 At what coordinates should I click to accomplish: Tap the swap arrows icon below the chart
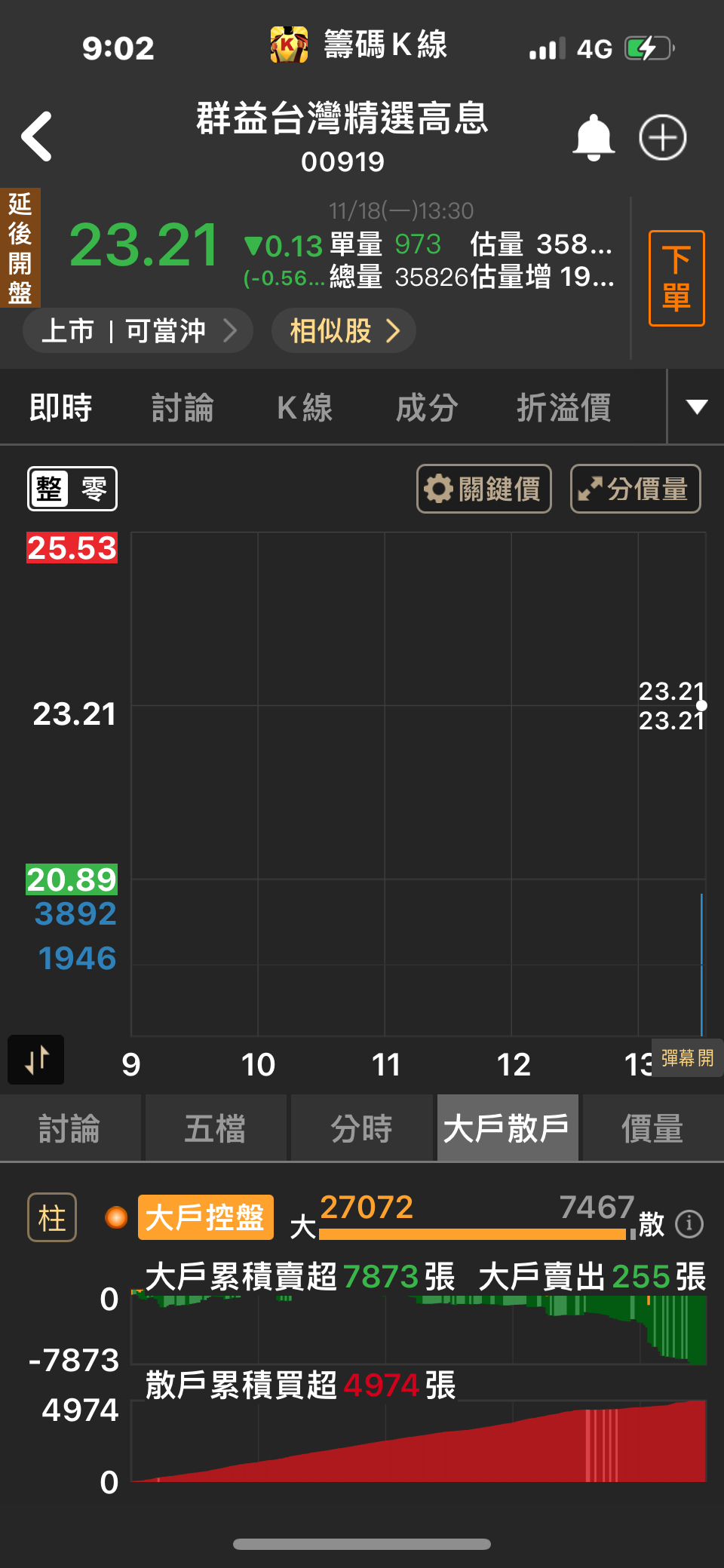35,1060
